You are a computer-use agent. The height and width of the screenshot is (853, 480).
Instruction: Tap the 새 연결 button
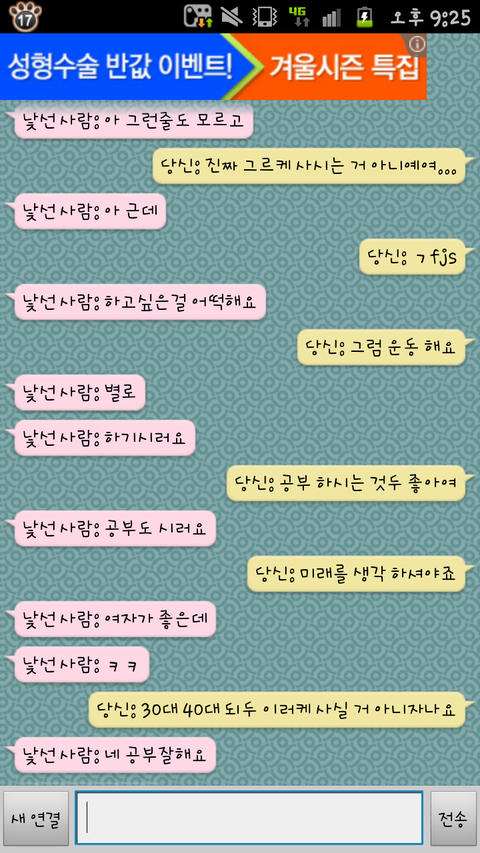click(36, 818)
